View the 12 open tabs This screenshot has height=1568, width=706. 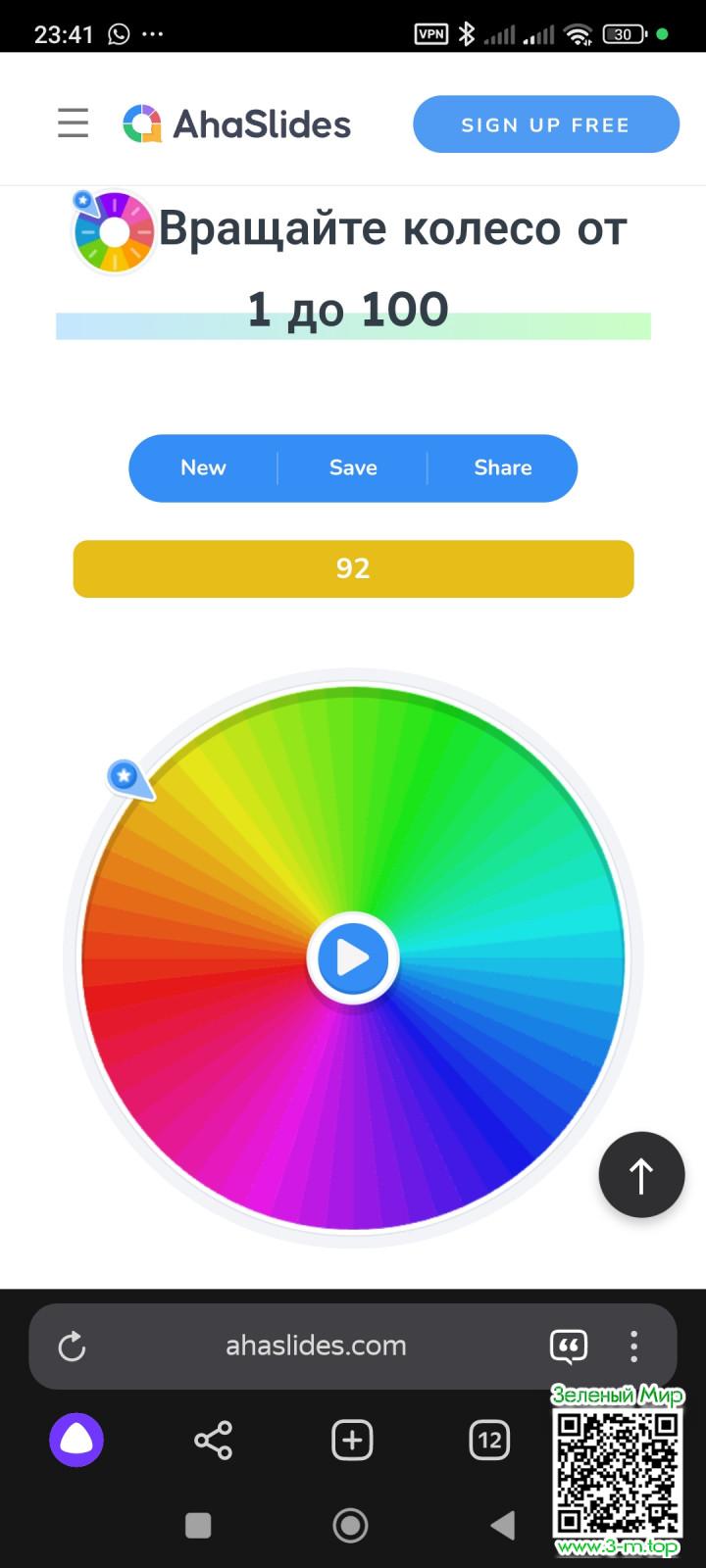tap(489, 1440)
